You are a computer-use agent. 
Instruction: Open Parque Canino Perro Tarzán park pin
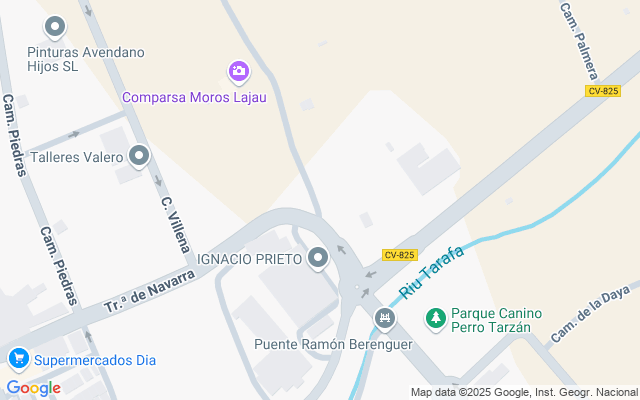point(435,319)
